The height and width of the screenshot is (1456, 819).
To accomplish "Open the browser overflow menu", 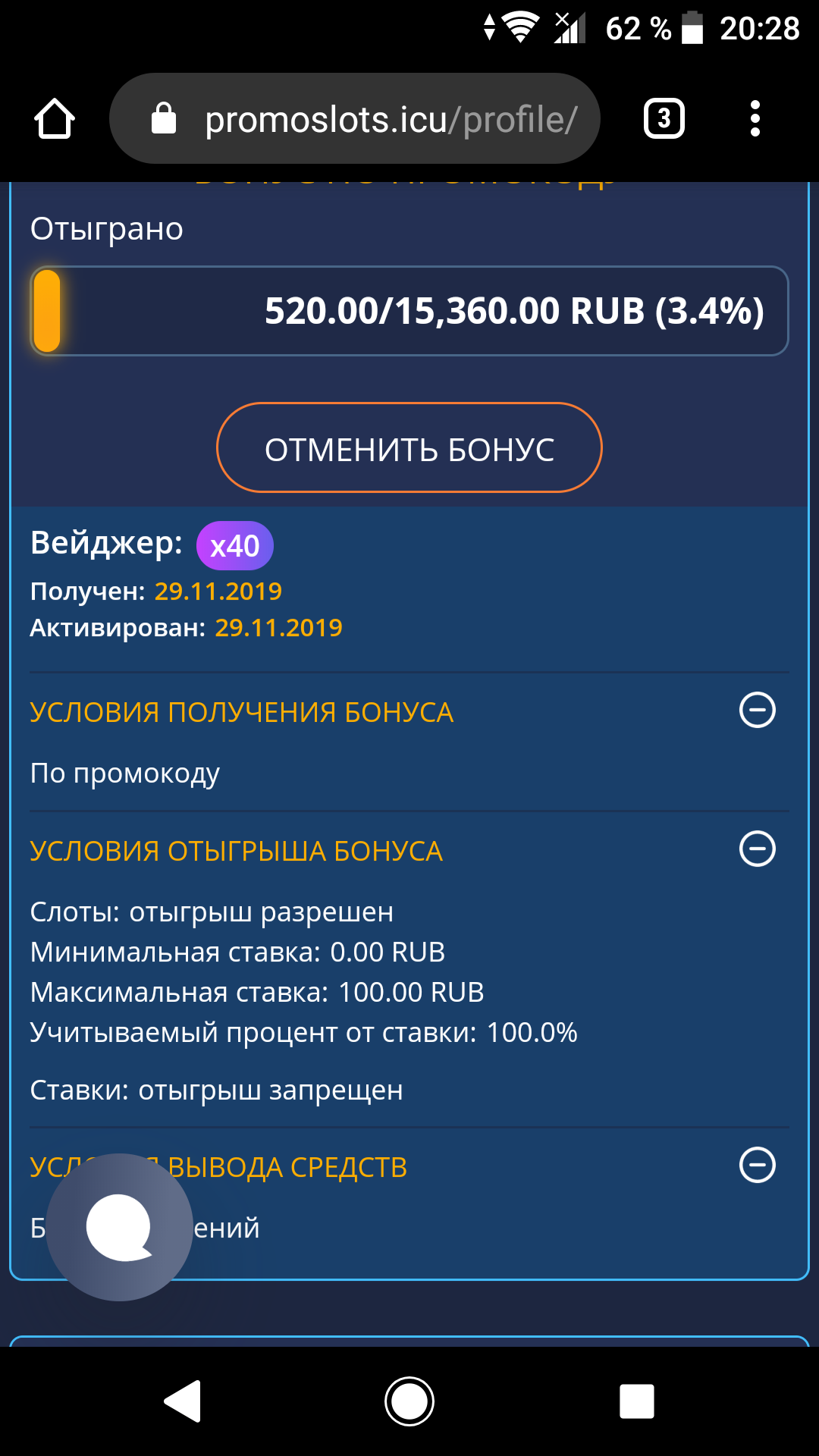I will tap(755, 119).
